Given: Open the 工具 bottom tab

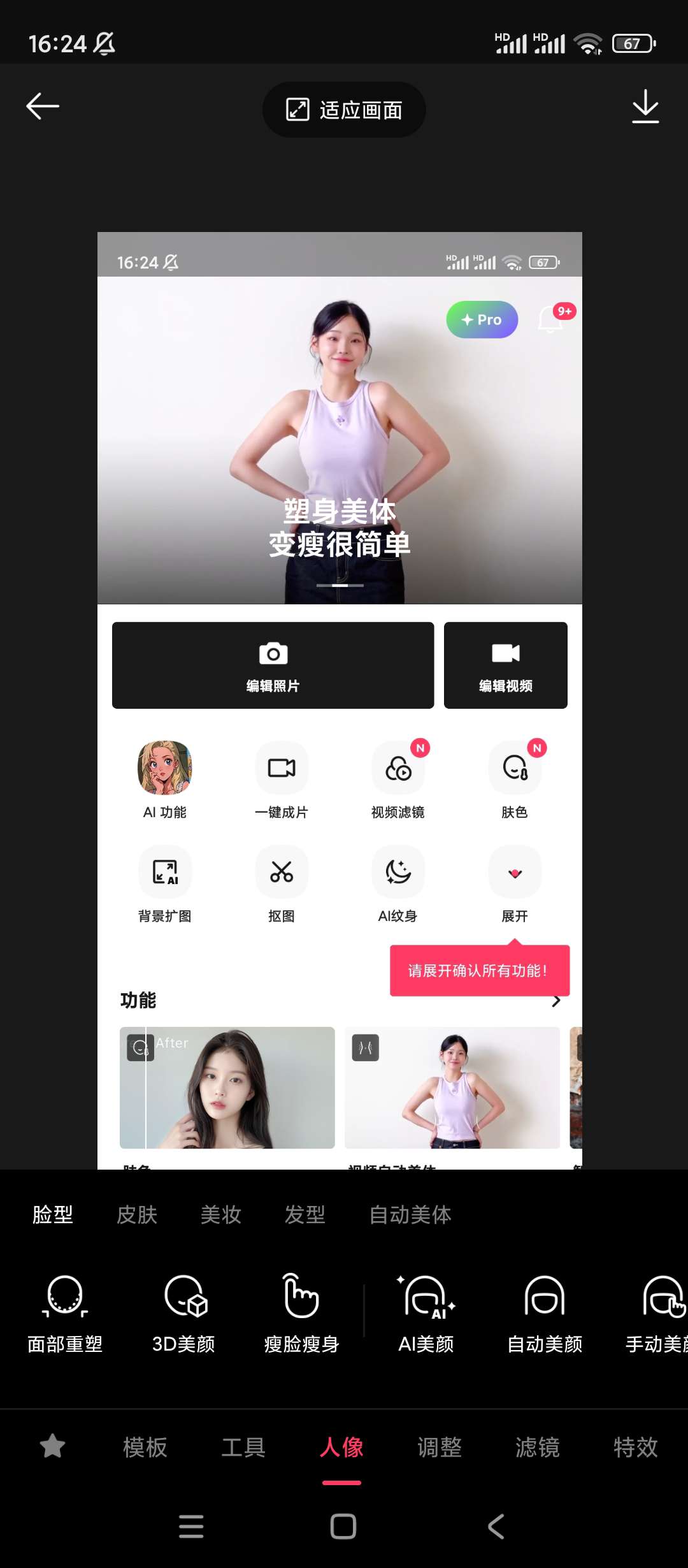Looking at the screenshot, I should coord(243,1447).
